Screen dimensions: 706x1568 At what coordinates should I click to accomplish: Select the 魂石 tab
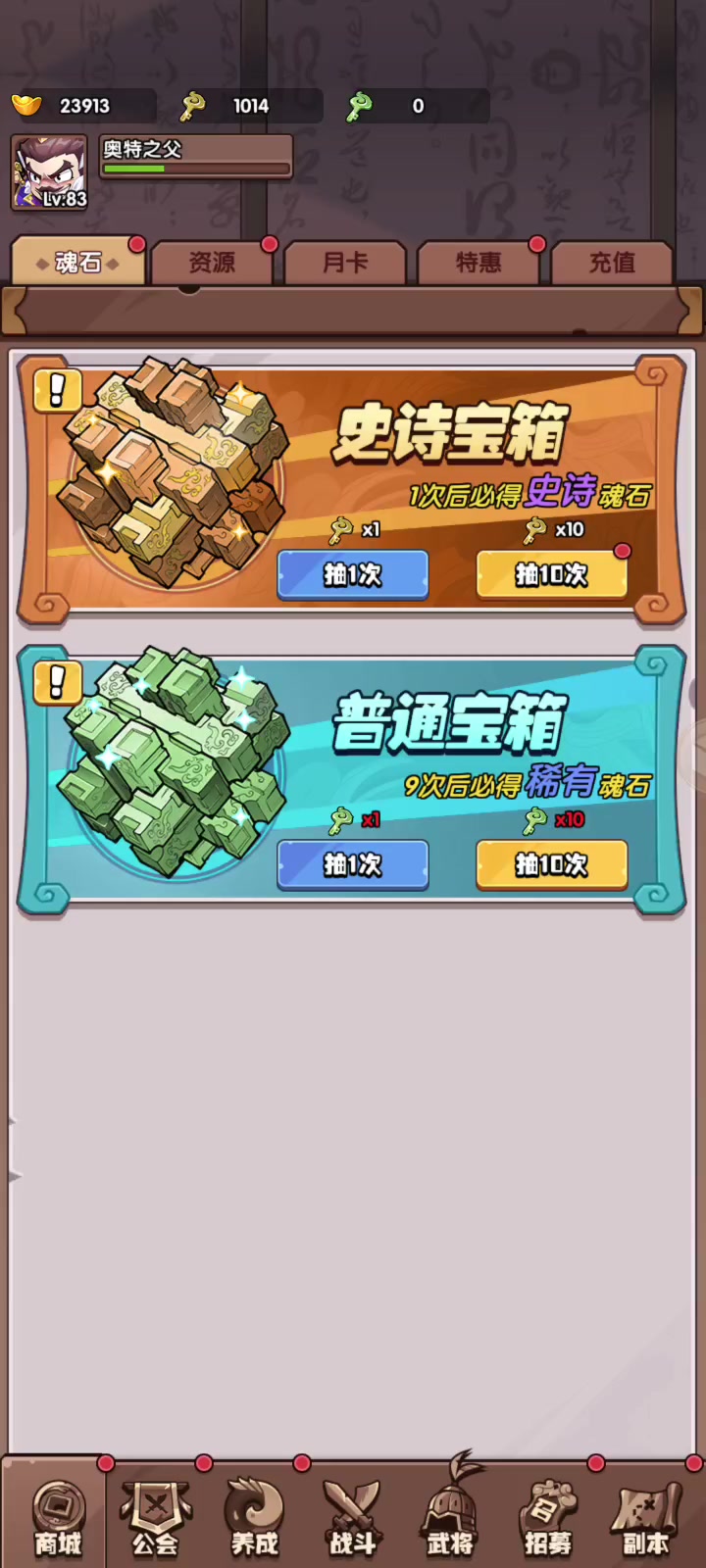[x=78, y=262]
